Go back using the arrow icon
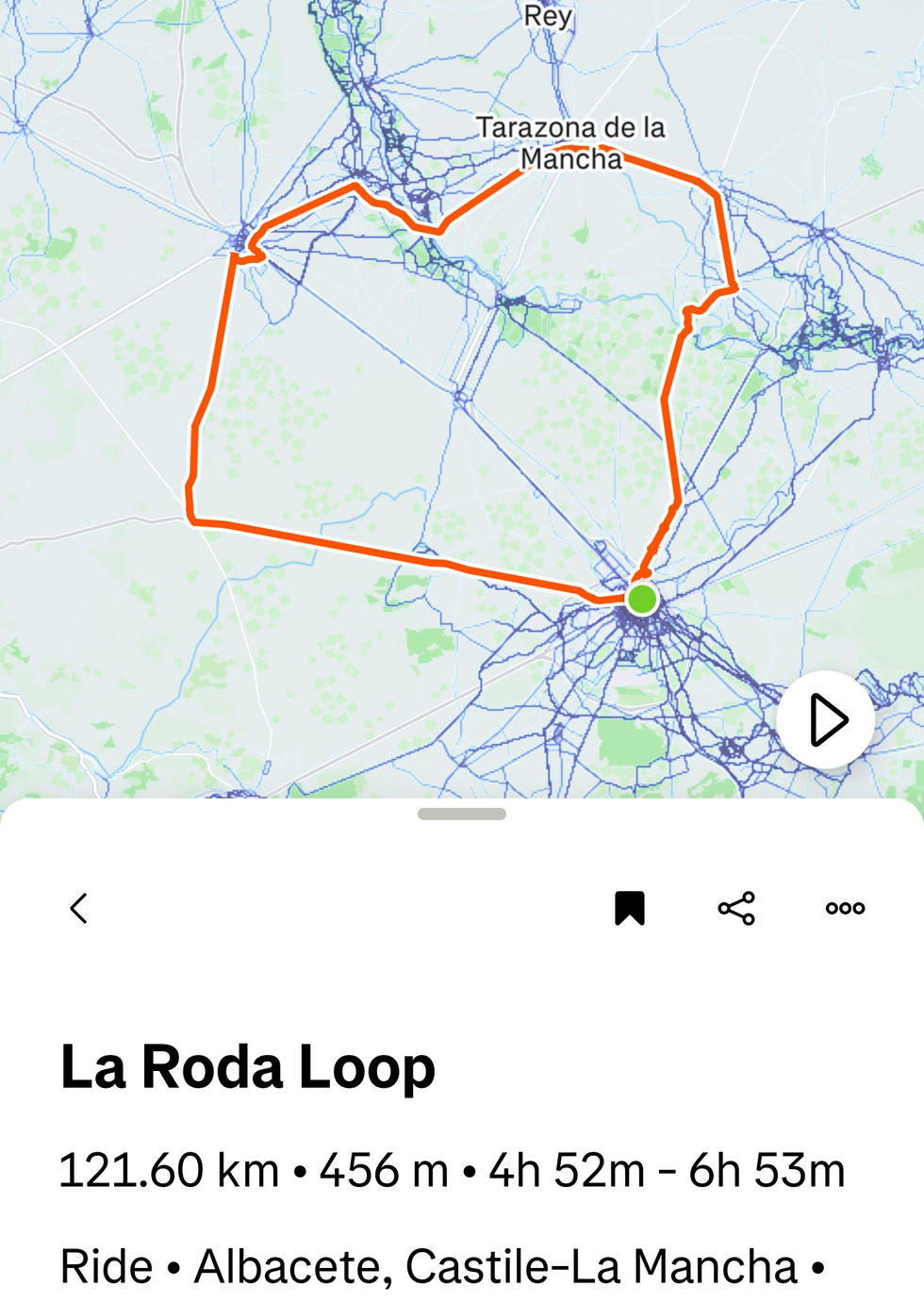This screenshot has width=924, height=1302. coord(79,909)
